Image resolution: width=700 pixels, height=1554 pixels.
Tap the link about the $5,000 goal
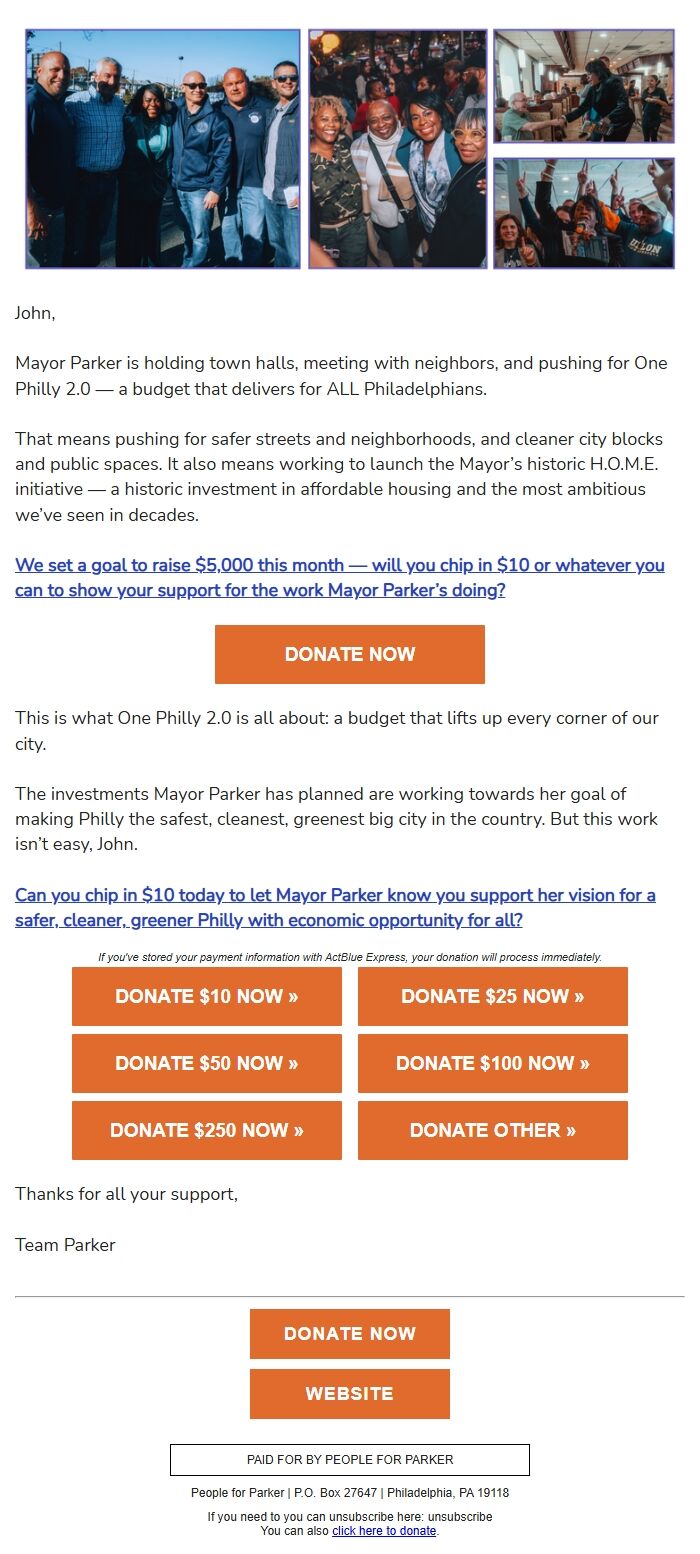[339, 577]
